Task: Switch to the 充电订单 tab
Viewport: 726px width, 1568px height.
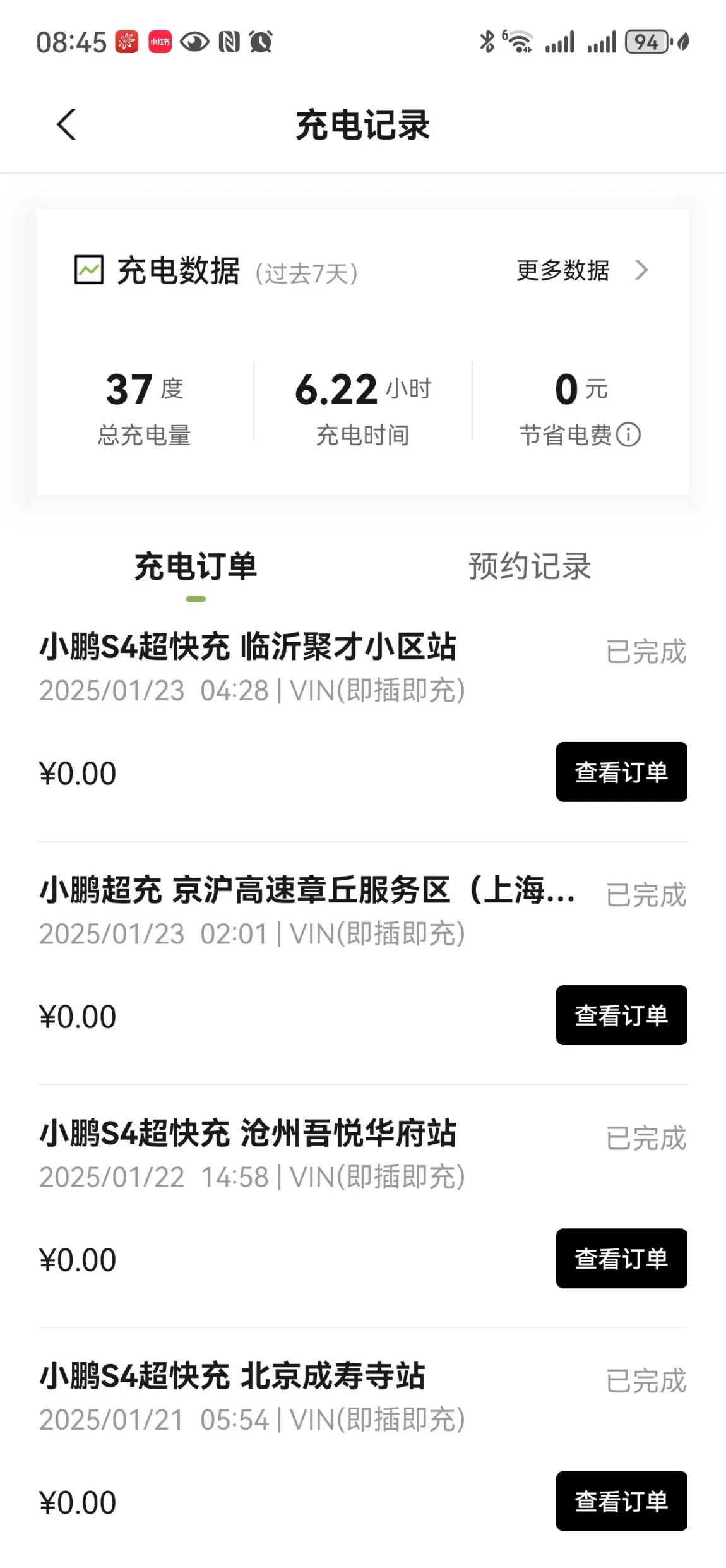Action: pyautogui.click(x=196, y=566)
